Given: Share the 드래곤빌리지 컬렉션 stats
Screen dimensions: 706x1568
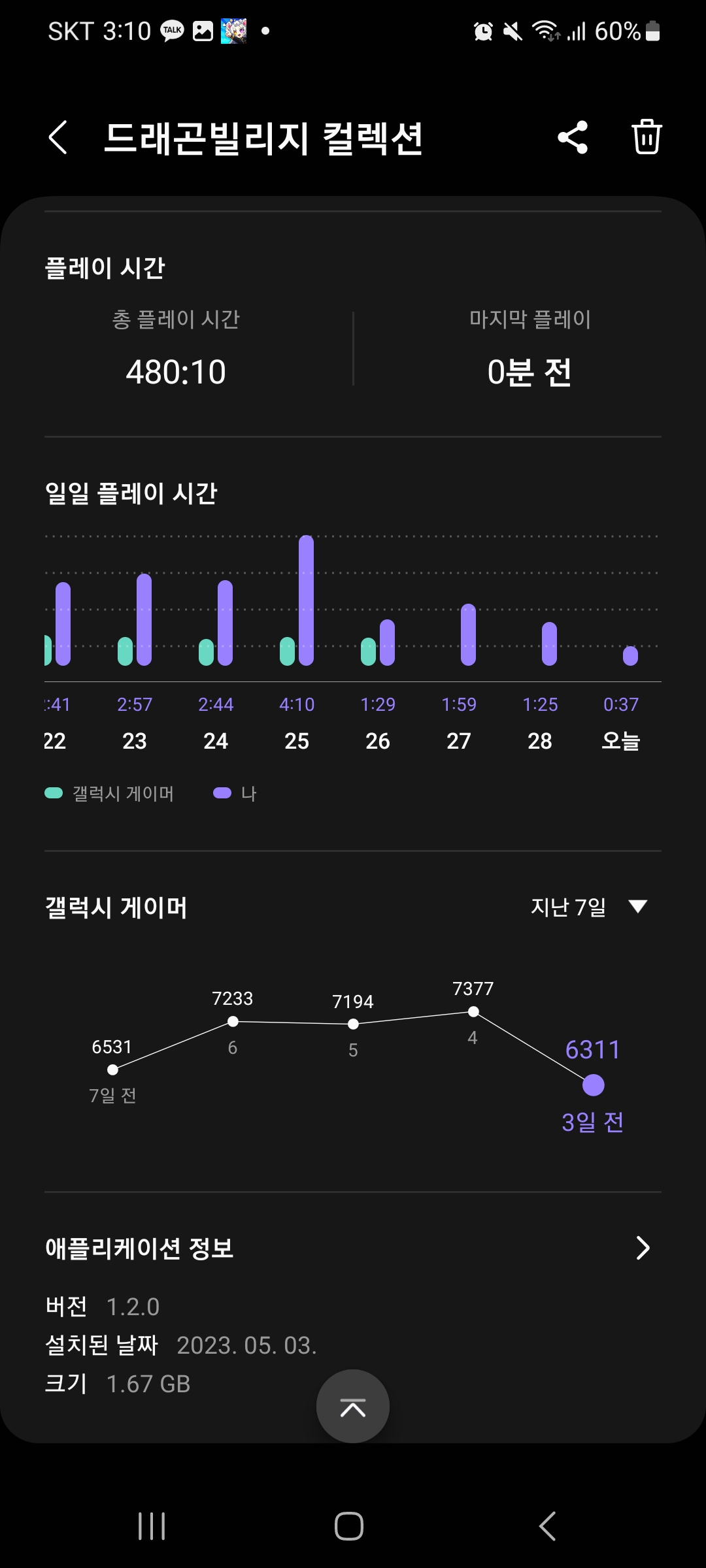Looking at the screenshot, I should coord(573,137).
